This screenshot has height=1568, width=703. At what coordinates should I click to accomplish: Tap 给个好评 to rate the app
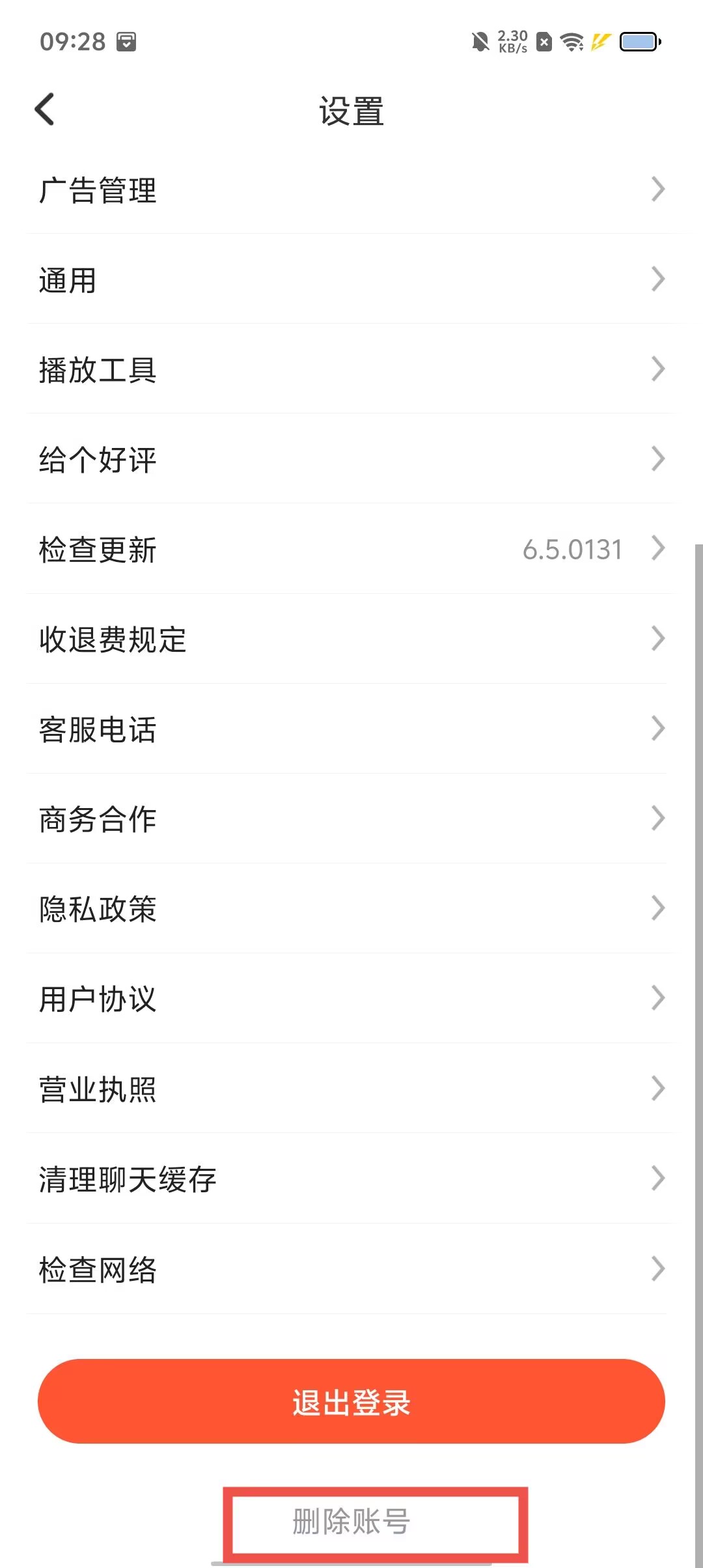point(351,460)
